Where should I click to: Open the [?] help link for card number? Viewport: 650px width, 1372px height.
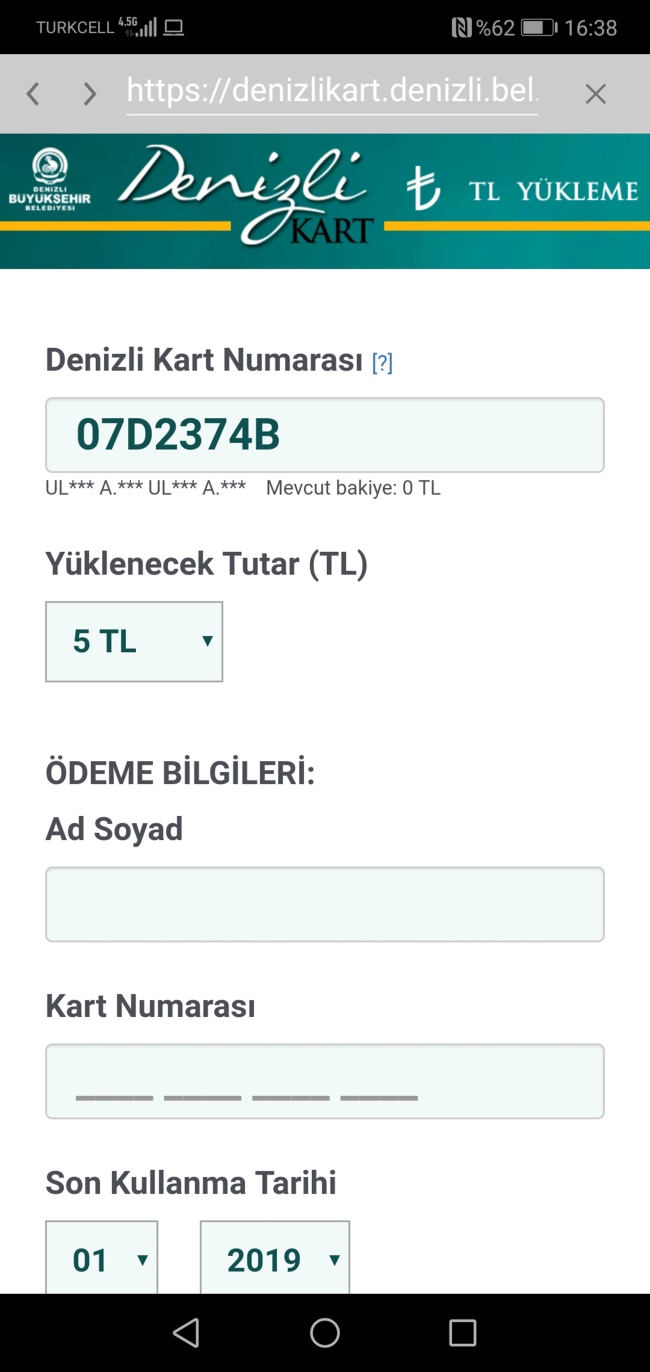tap(382, 363)
